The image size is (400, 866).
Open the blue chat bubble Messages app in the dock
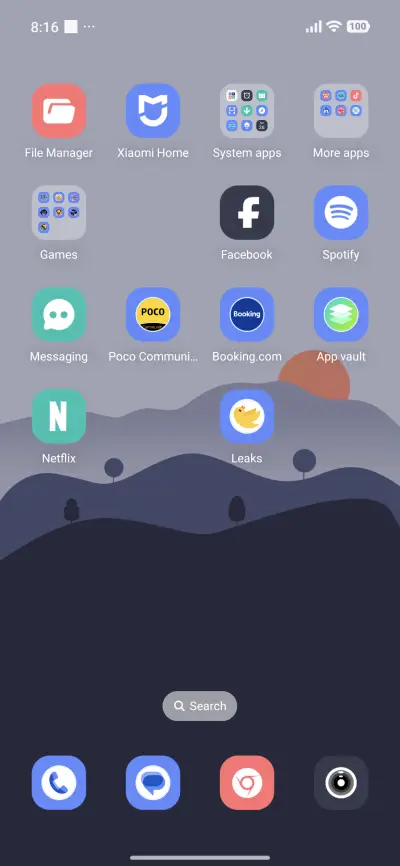(152, 783)
